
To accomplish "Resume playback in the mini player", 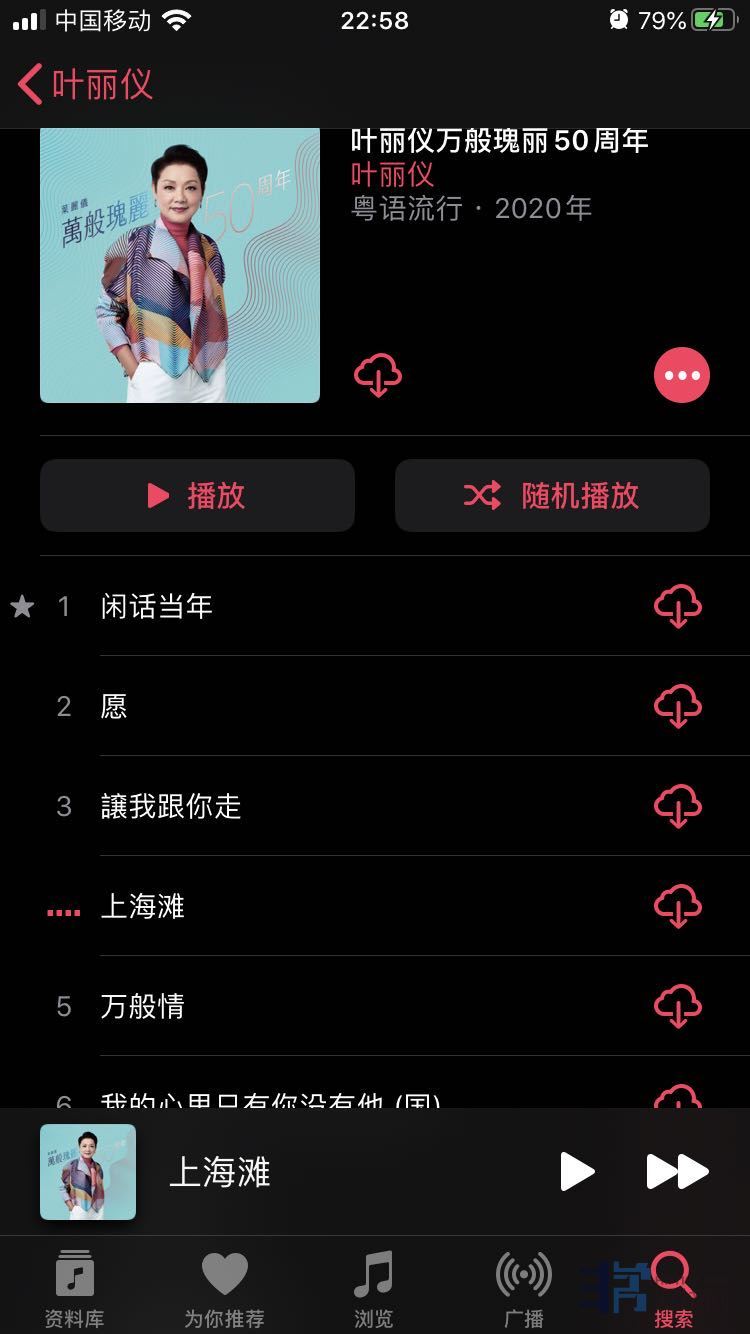I will pyautogui.click(x=577, y=1172).
